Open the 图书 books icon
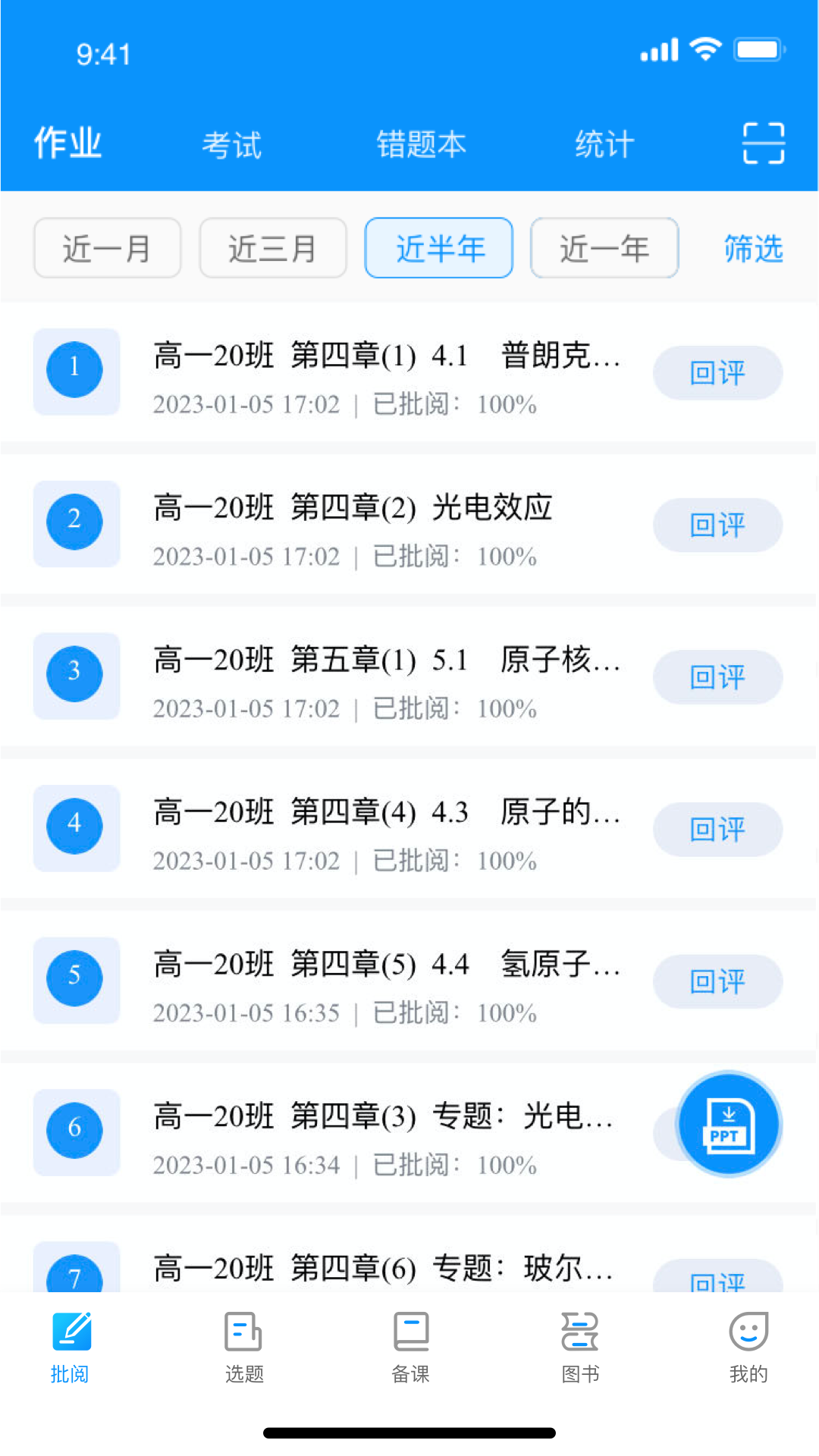Image resolution: width=819 pixels, height=1456 pixels. click(579, 1331)
